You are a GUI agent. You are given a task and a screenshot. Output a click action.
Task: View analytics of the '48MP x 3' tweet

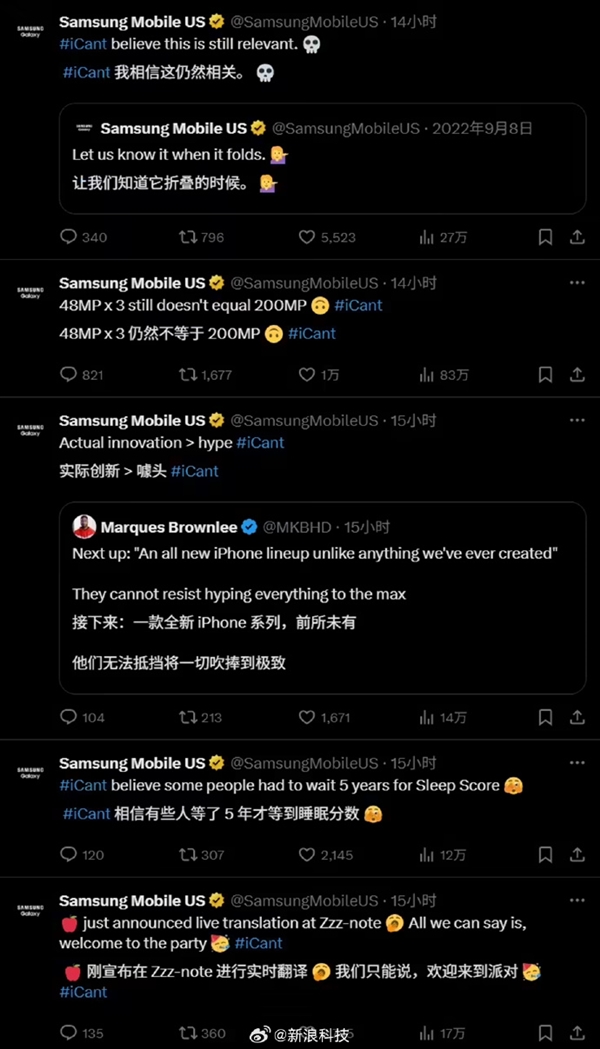tap(426, 374)
